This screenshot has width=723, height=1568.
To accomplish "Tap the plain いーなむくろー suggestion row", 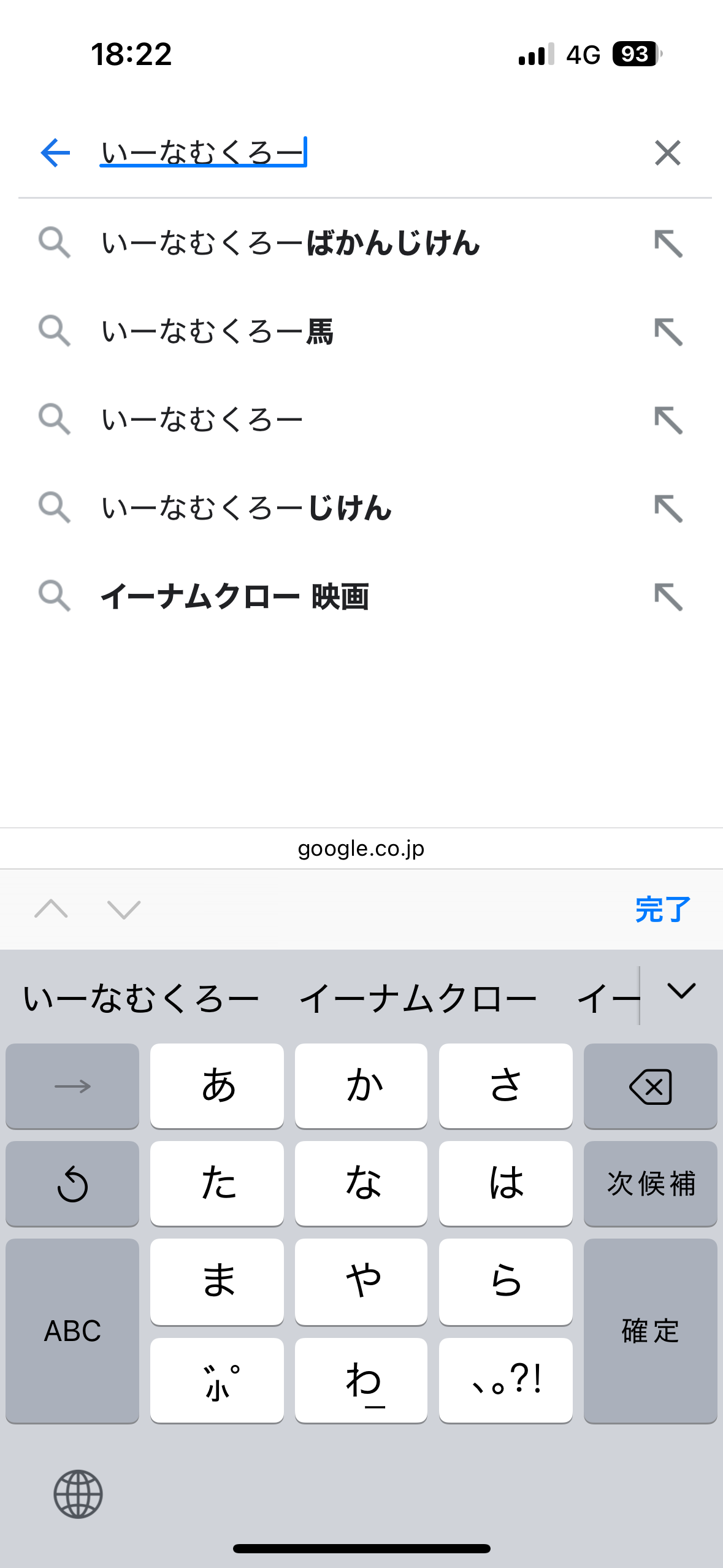I will [x=362, y=420].
